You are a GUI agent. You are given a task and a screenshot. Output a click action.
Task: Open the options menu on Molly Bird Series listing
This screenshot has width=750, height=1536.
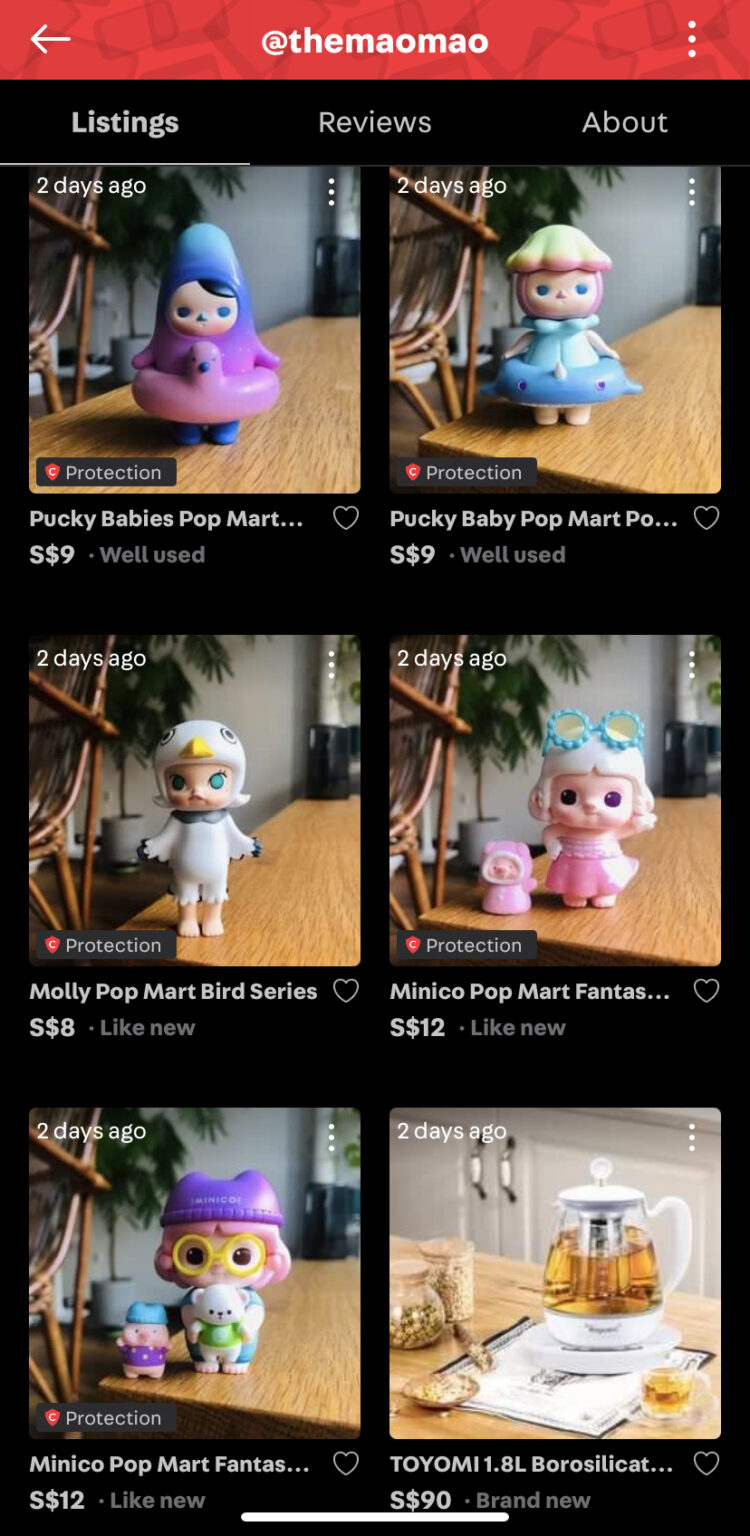pyautogui.click(x=331, y=664)
